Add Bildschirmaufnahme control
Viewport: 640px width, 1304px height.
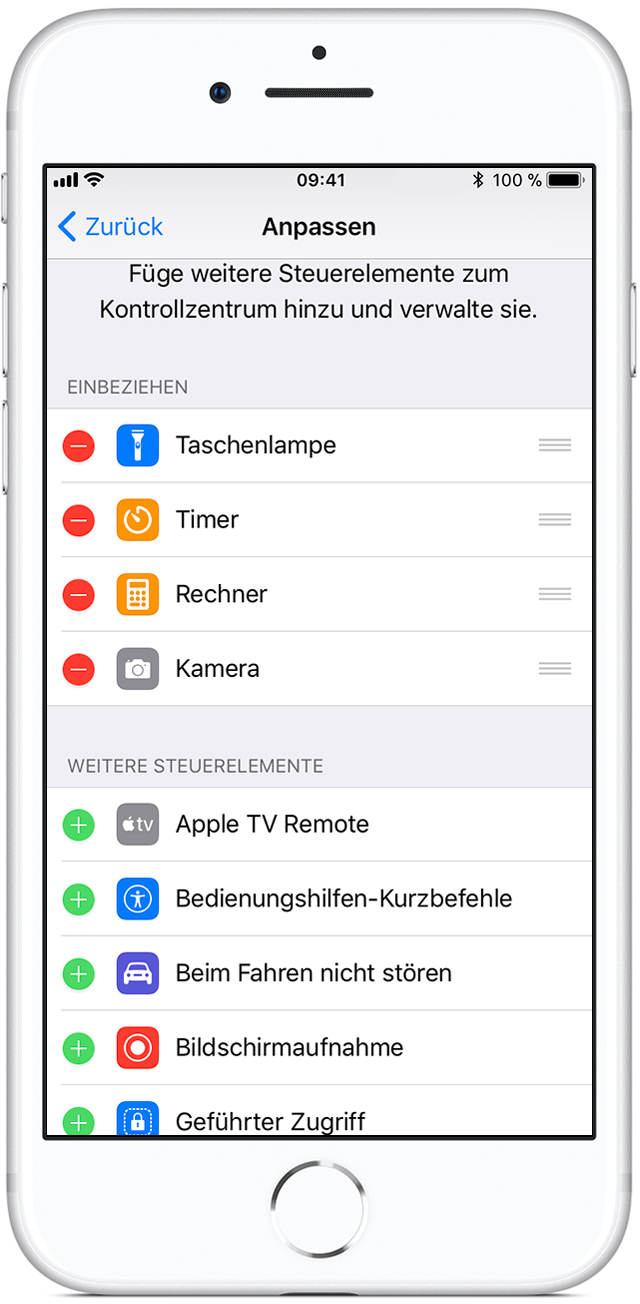point(79,1048)
